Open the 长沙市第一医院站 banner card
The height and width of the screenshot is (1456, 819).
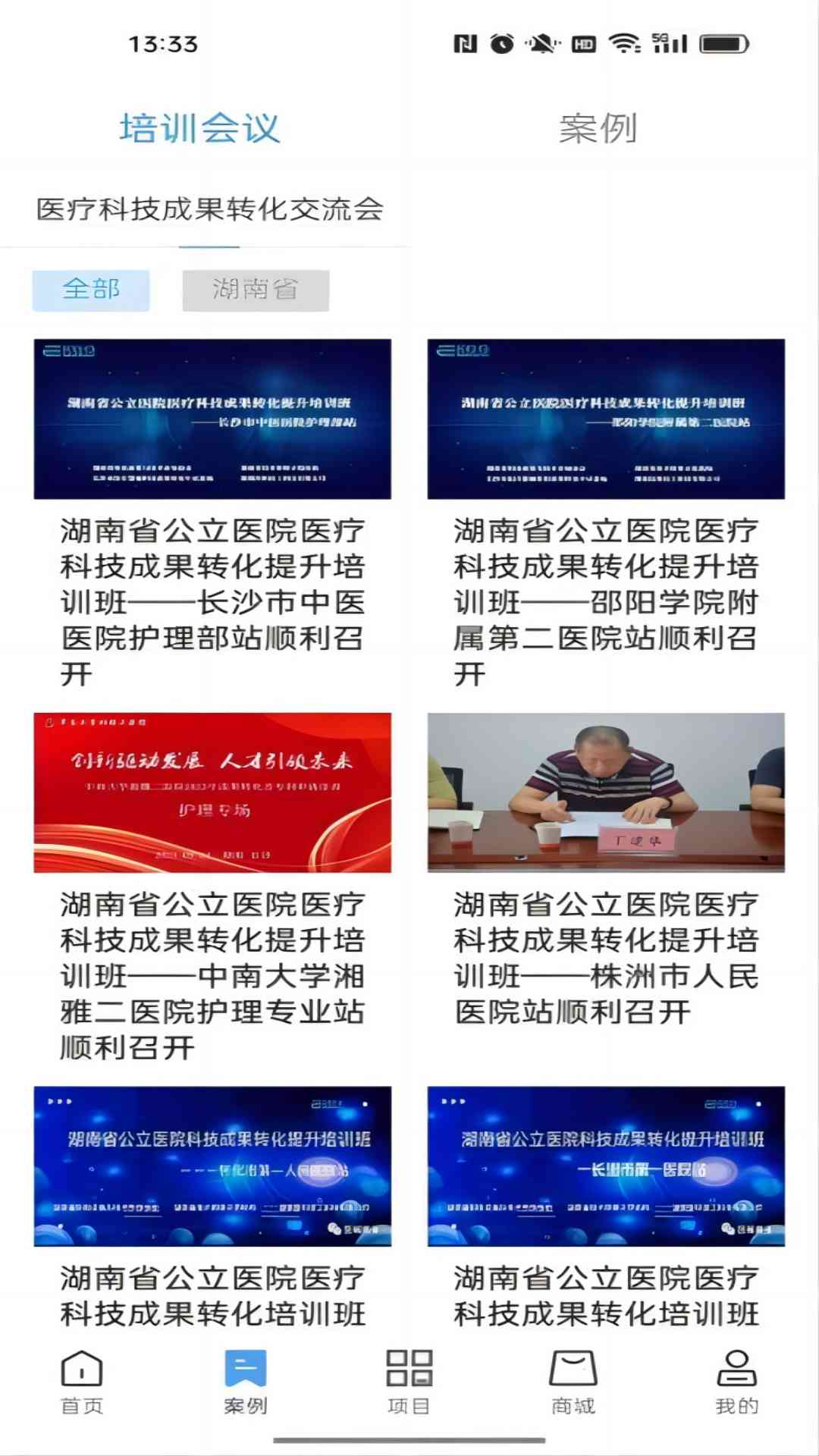point(606,1206)
